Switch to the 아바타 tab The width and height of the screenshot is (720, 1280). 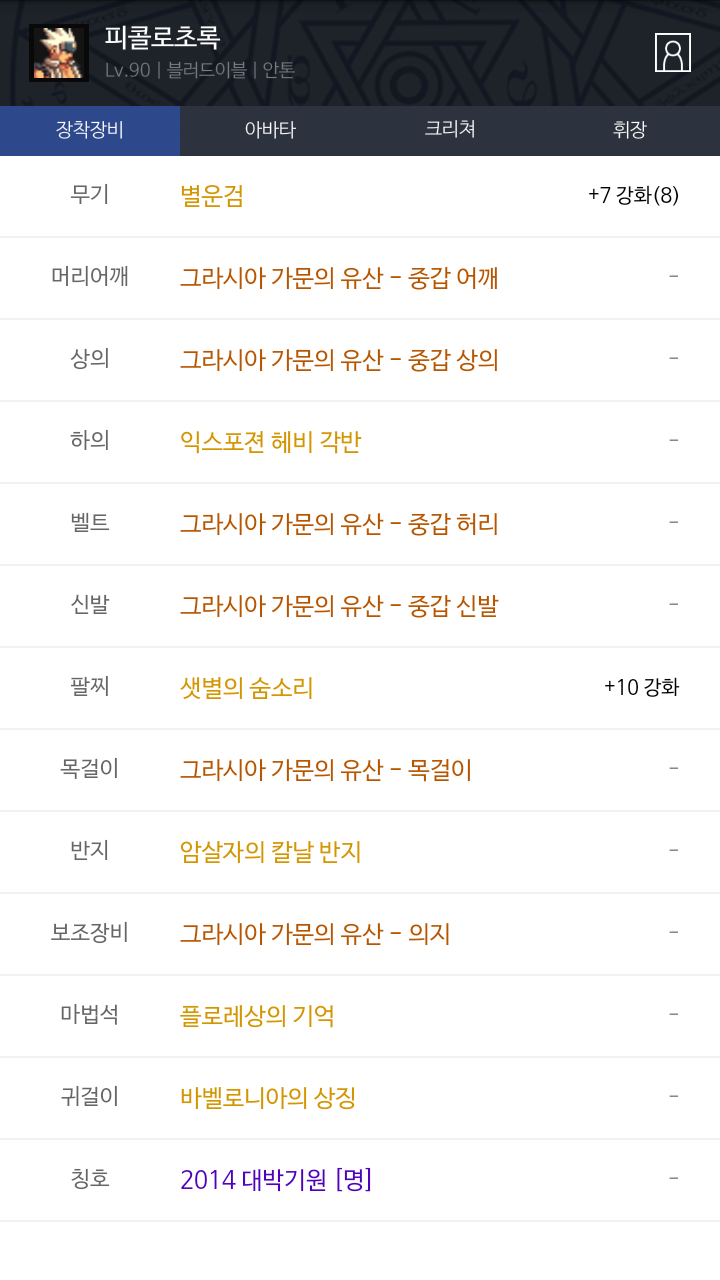[x=270, y=130]
